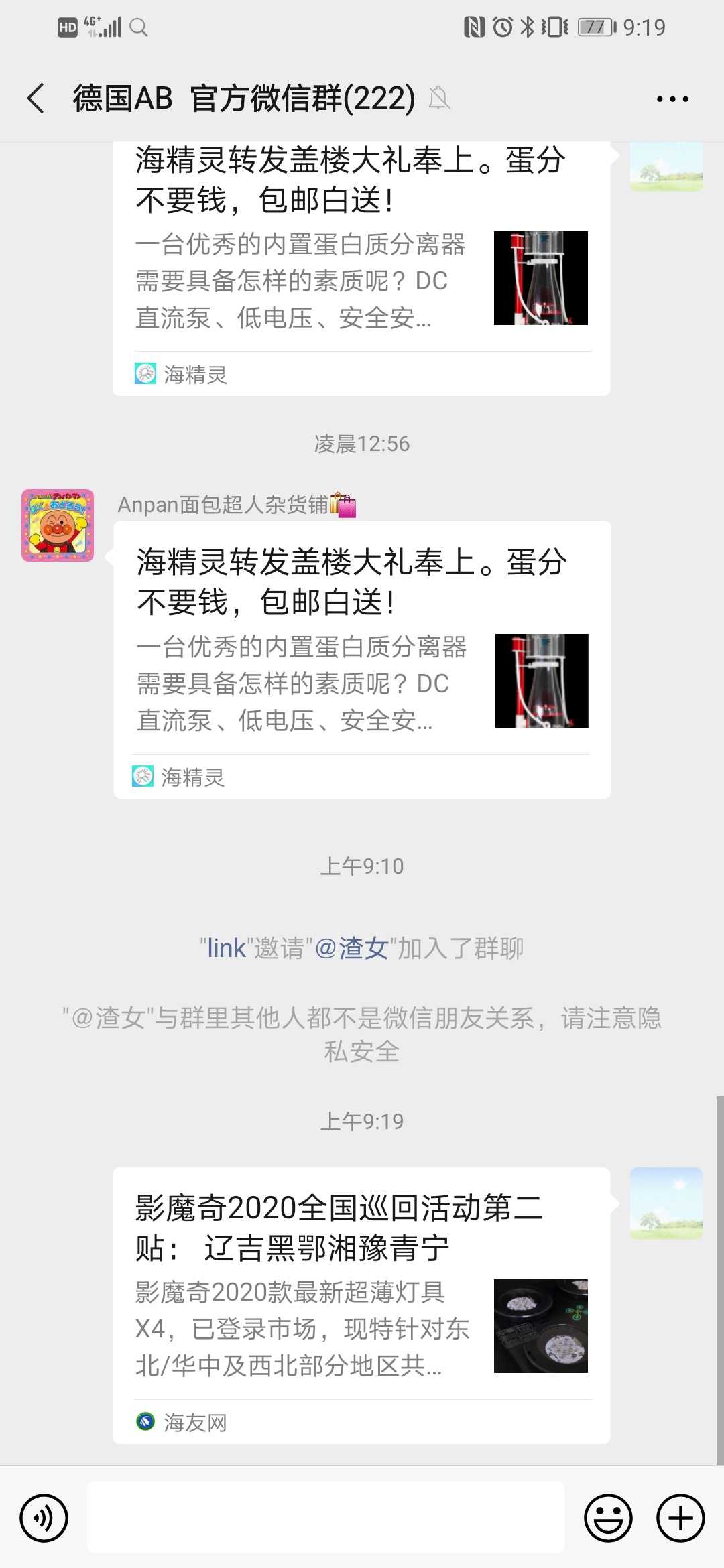Focus the message text field
The width and height of the screenshot is (724, 1568).
[326, 1518]
